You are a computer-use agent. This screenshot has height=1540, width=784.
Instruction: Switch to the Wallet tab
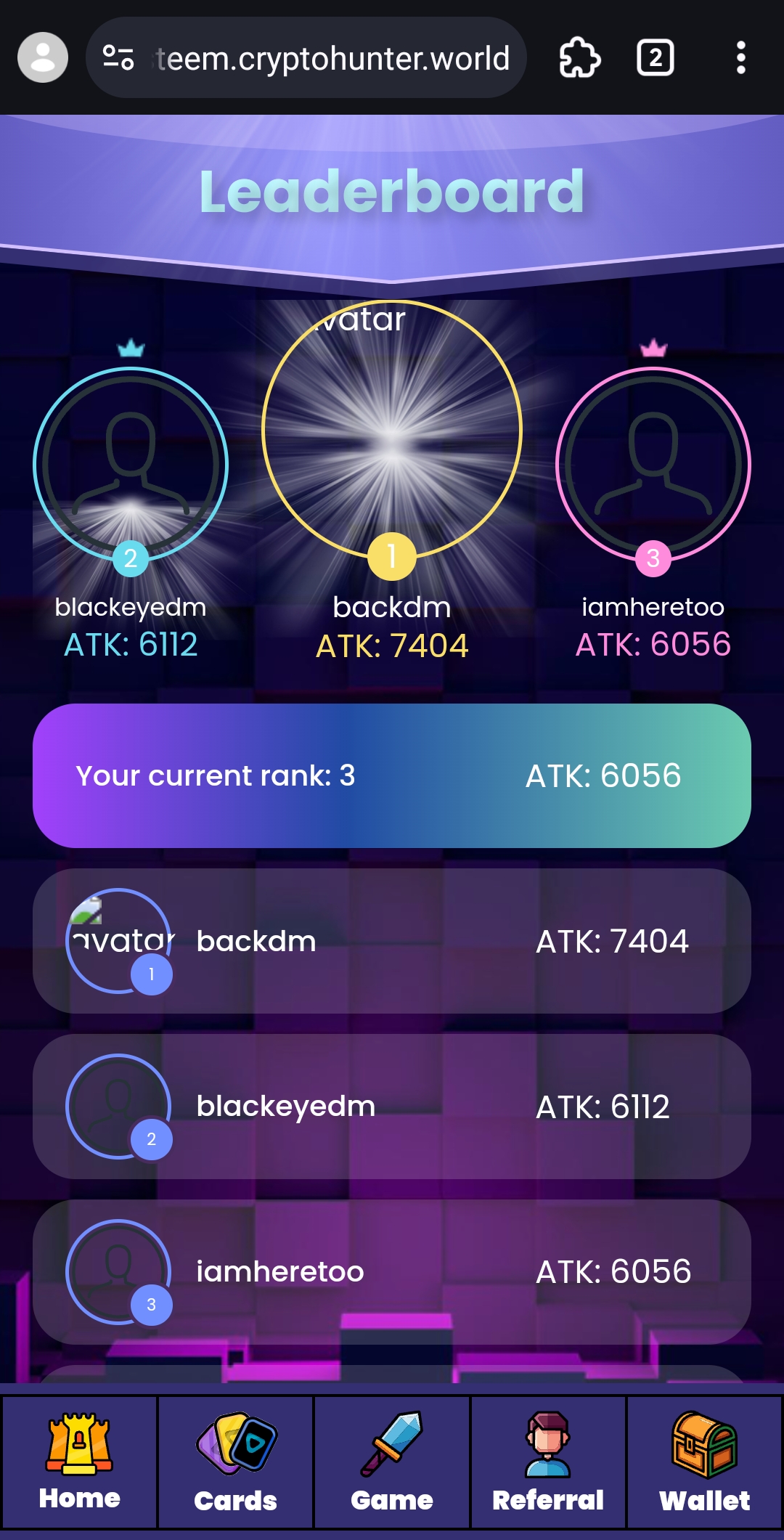tap(704, 1461)
